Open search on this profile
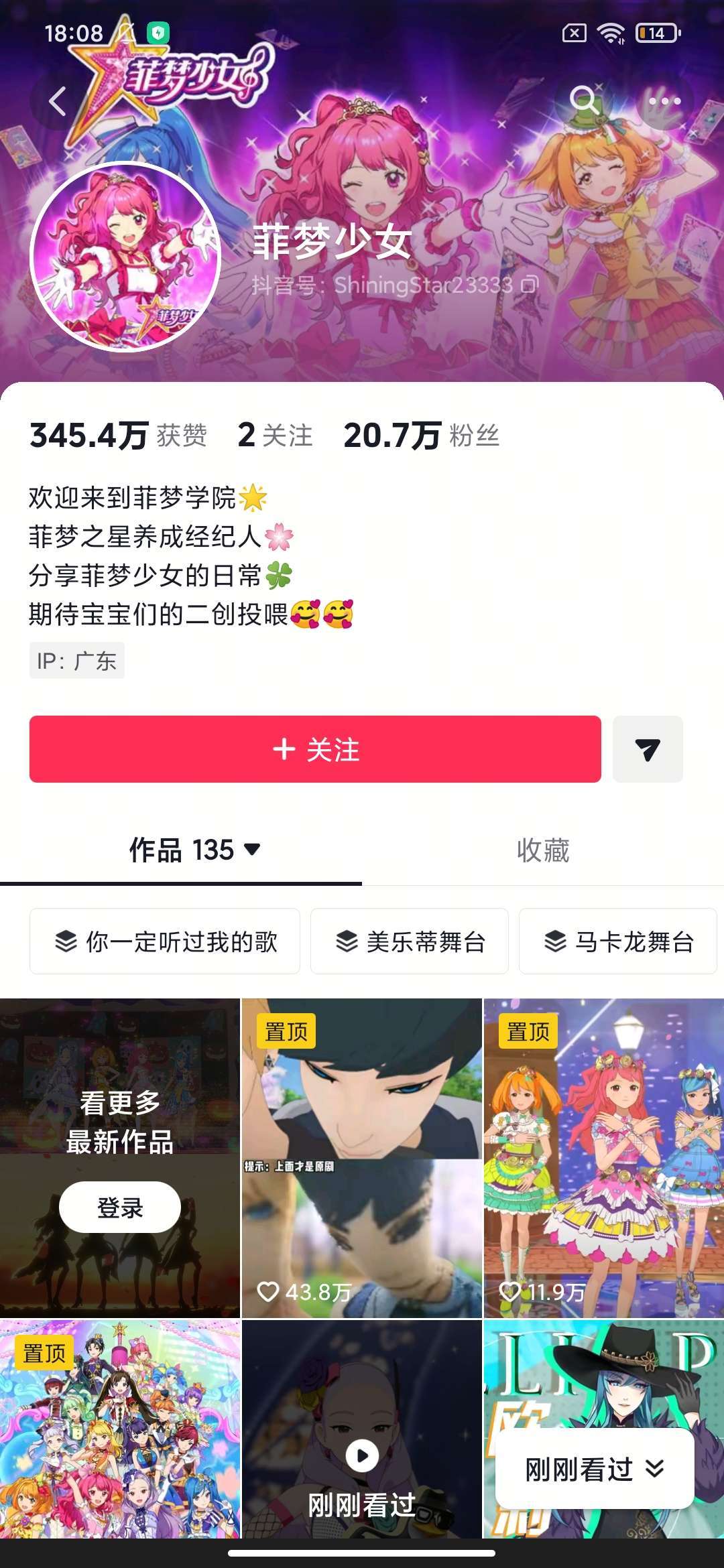This screenshot has width=724, height=1568. pyautogui.click(x=584, y=101)
